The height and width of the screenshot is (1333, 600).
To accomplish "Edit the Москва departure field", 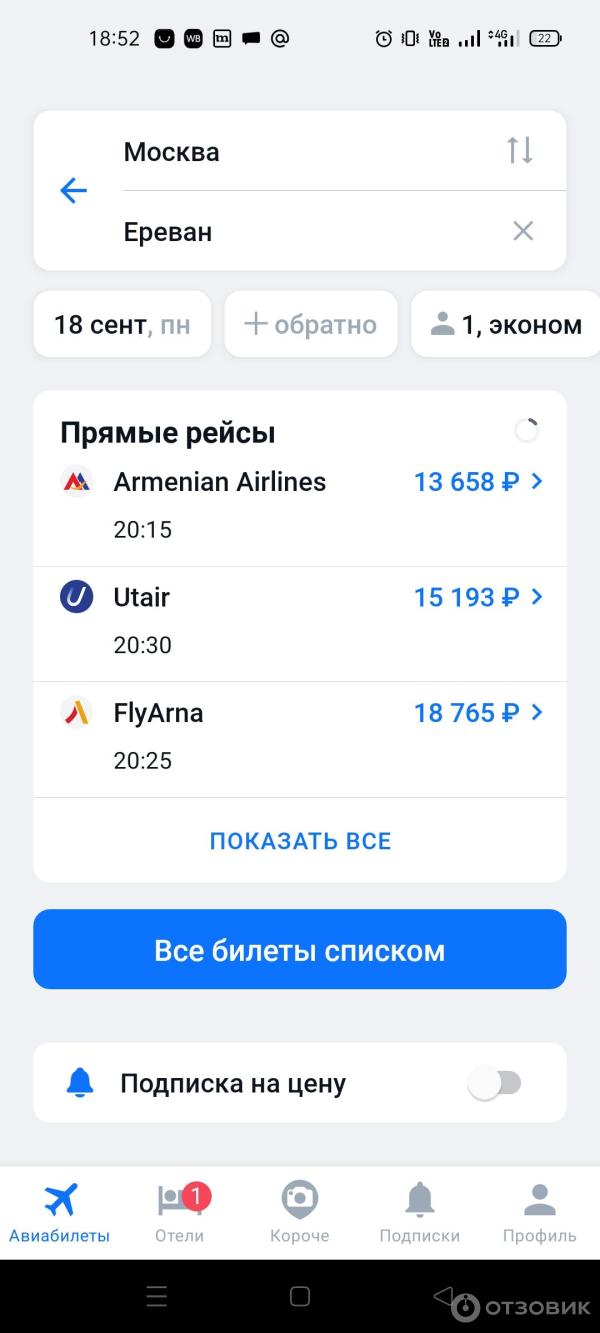I will click(300, 152).
